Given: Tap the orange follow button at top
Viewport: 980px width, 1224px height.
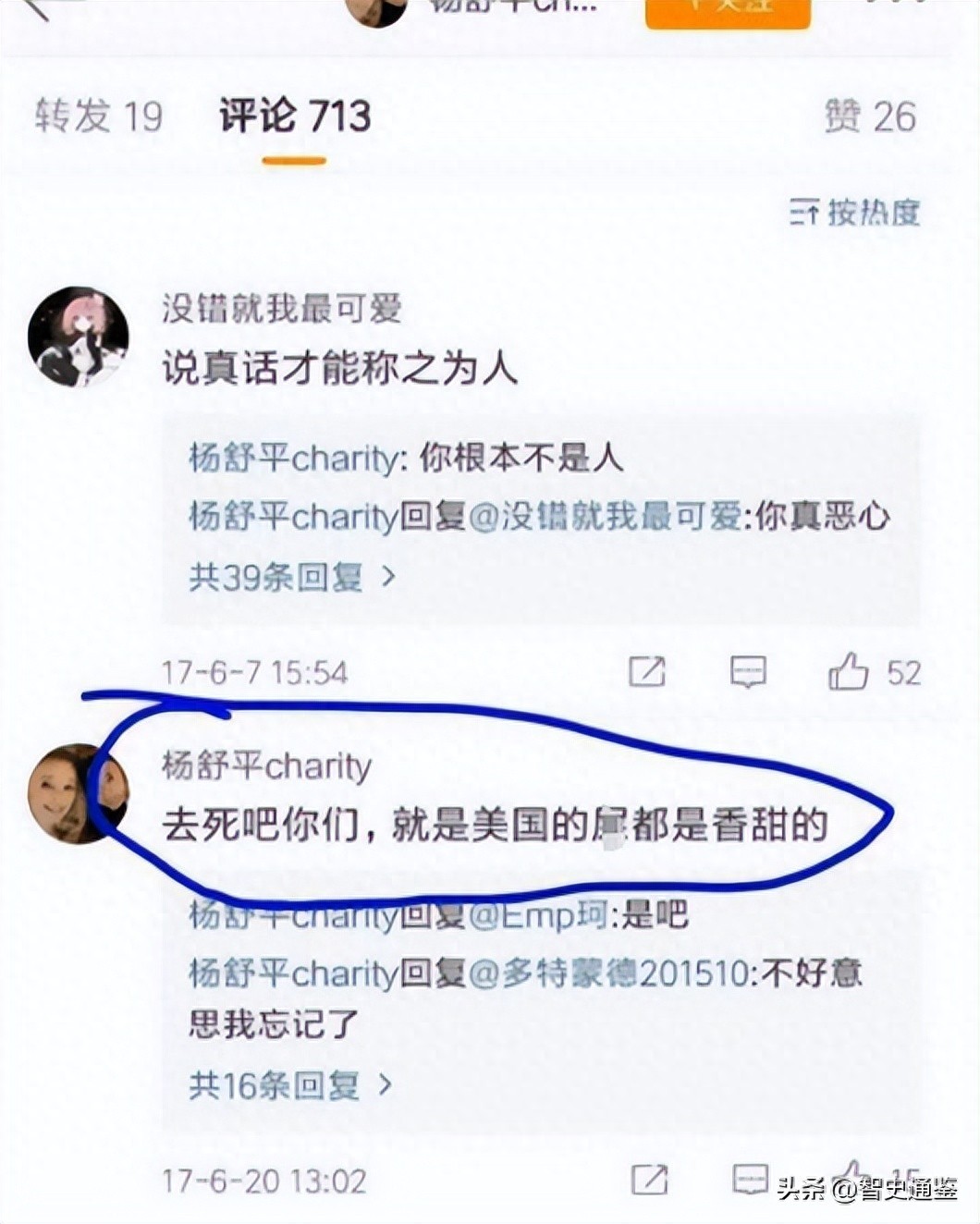Looking at the screenshot, I should pyautogui.click(x=727, y=9).
